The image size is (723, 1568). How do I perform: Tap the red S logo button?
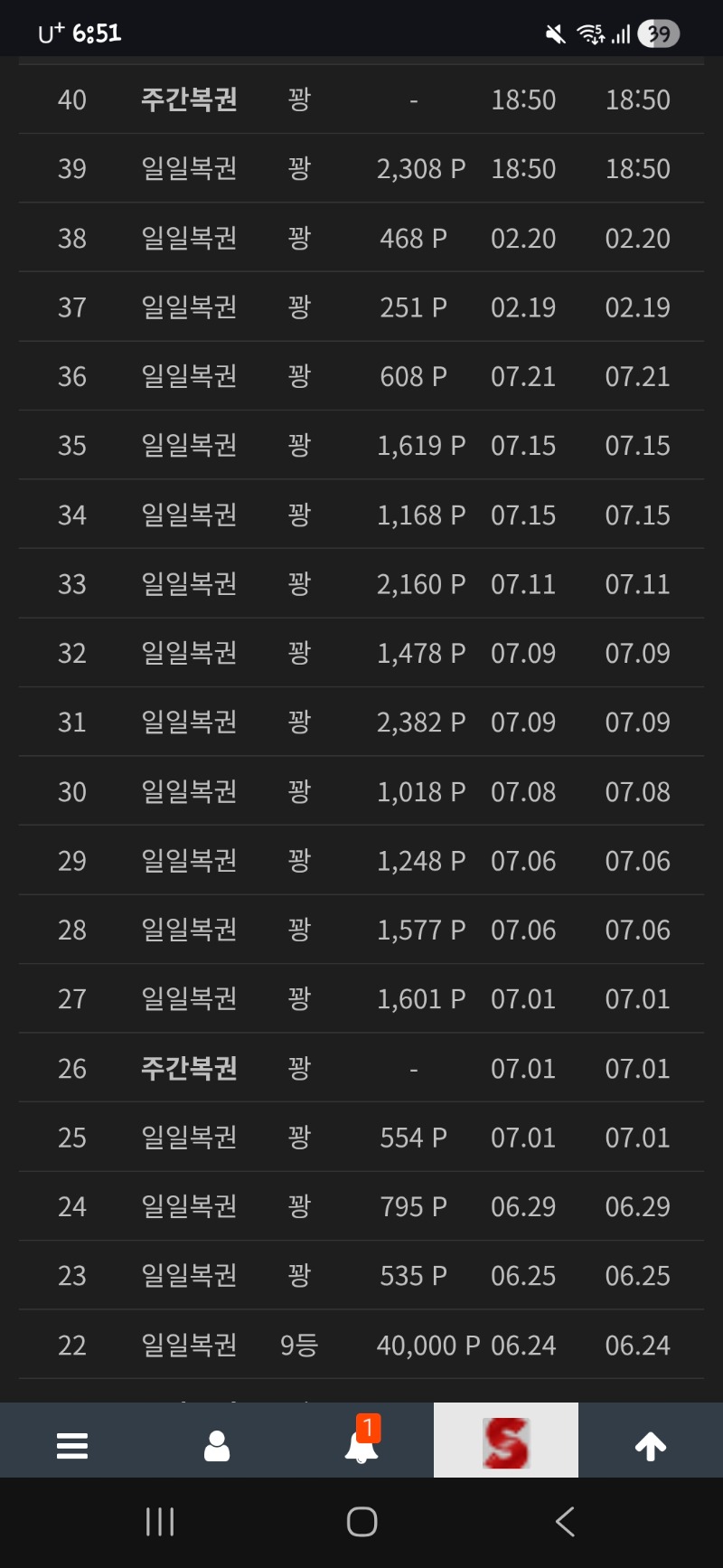pos(506,1440)
